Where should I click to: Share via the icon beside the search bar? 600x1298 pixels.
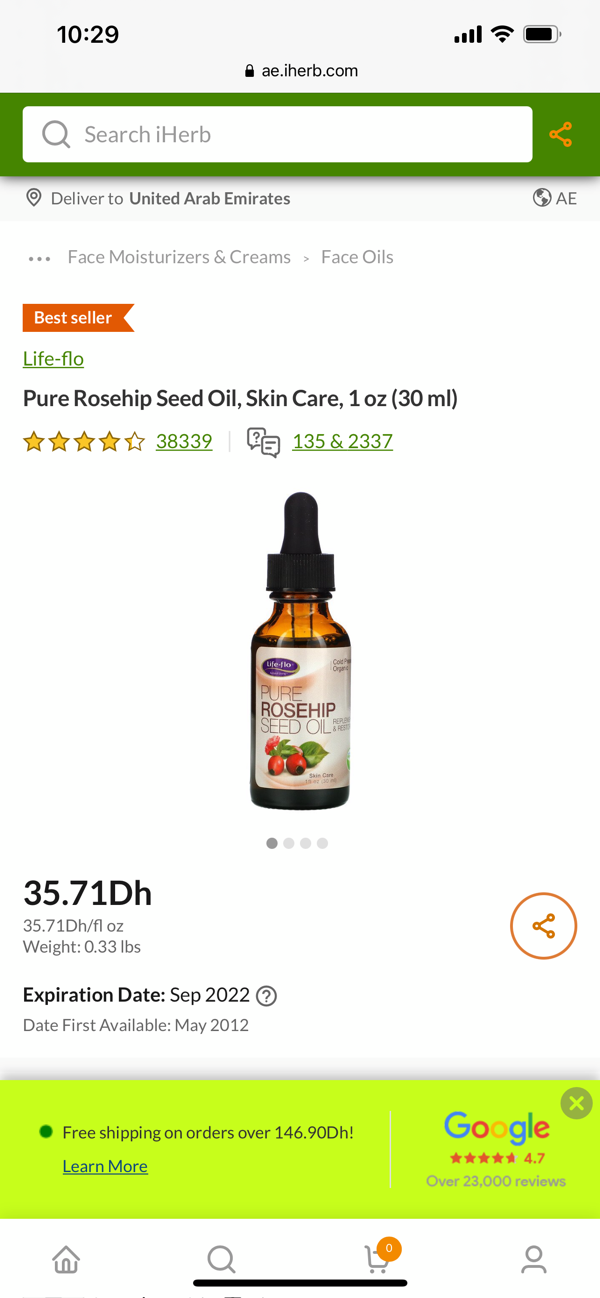click(x=561, y=135)
